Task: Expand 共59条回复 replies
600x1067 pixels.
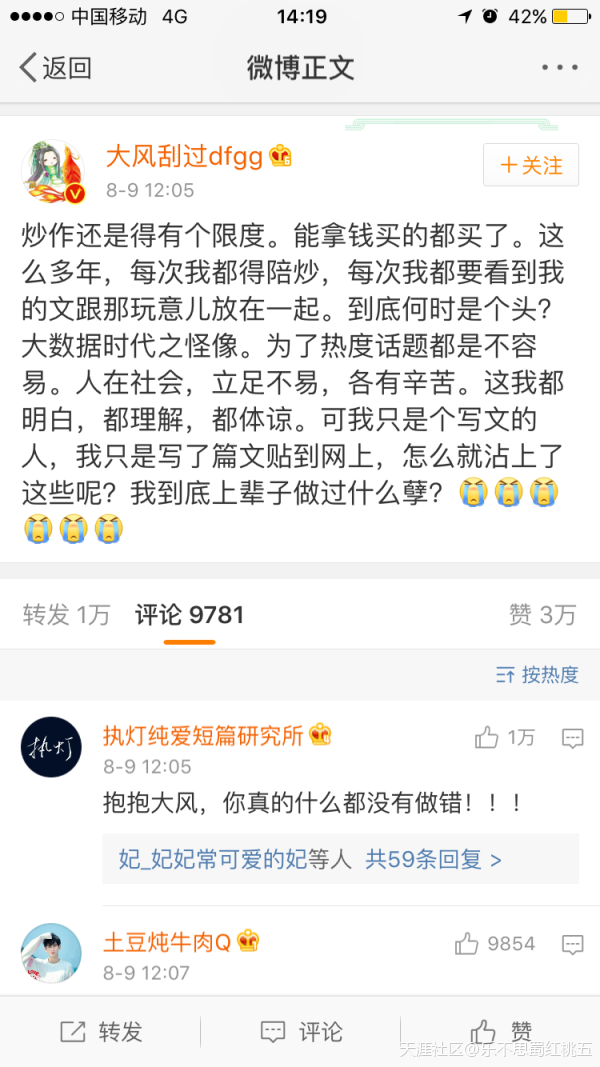Action: coord(433,859)
